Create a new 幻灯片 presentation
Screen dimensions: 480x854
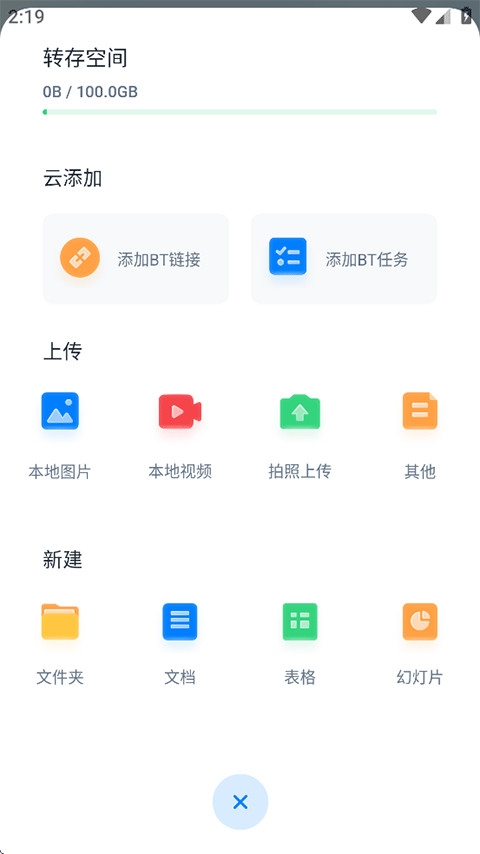point(420,643)
